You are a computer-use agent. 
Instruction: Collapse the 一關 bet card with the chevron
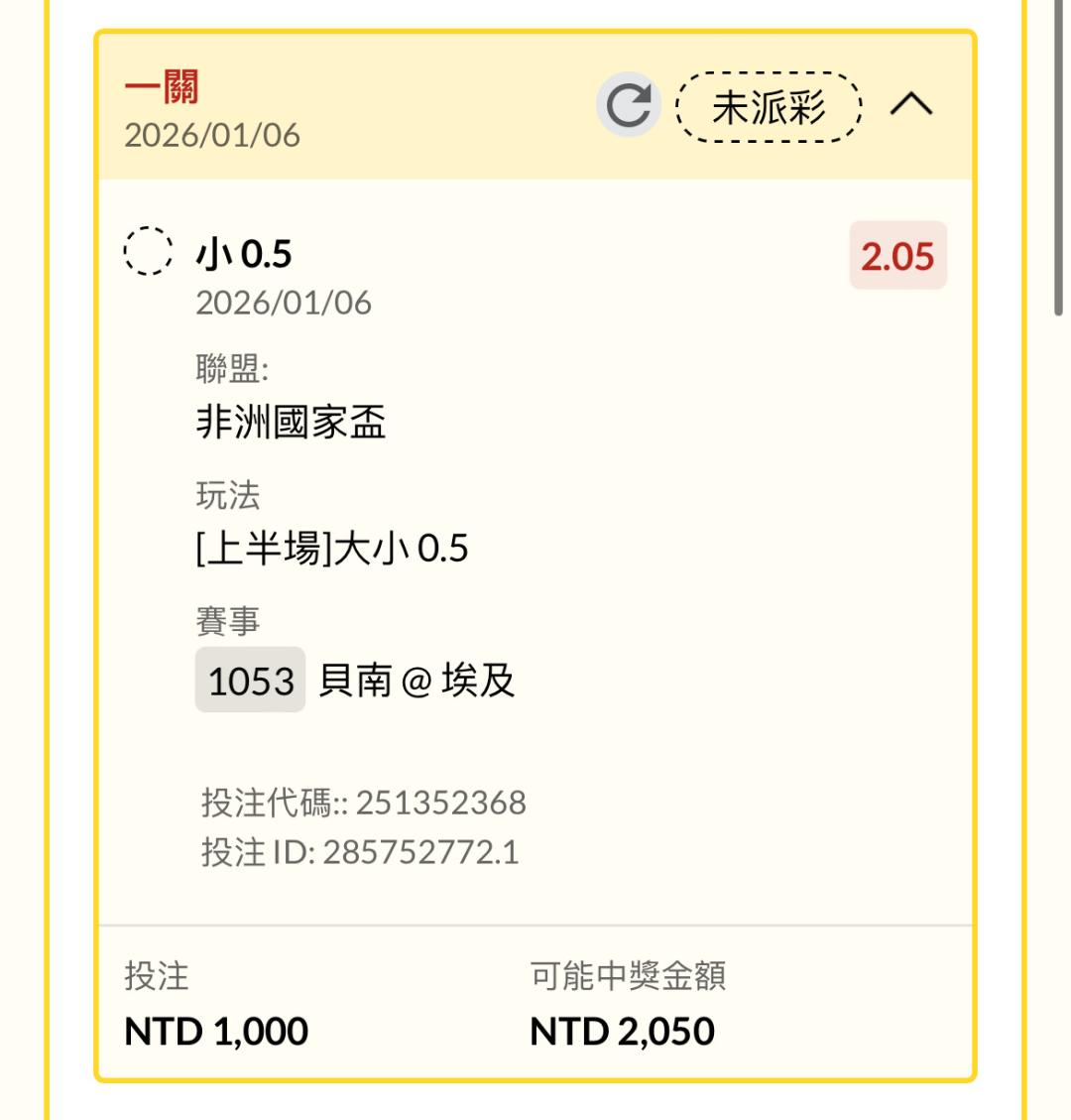pyautogui.click(x=911, y=104)
